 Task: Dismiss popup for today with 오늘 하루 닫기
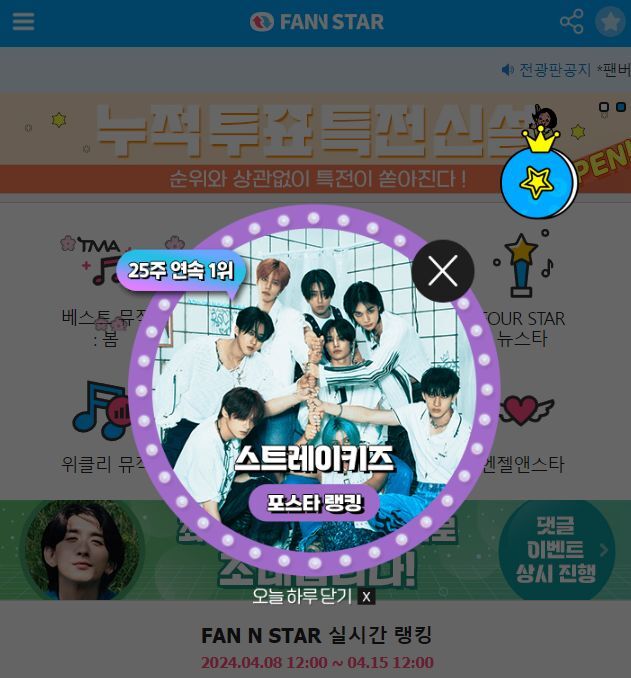click(314, 596)
